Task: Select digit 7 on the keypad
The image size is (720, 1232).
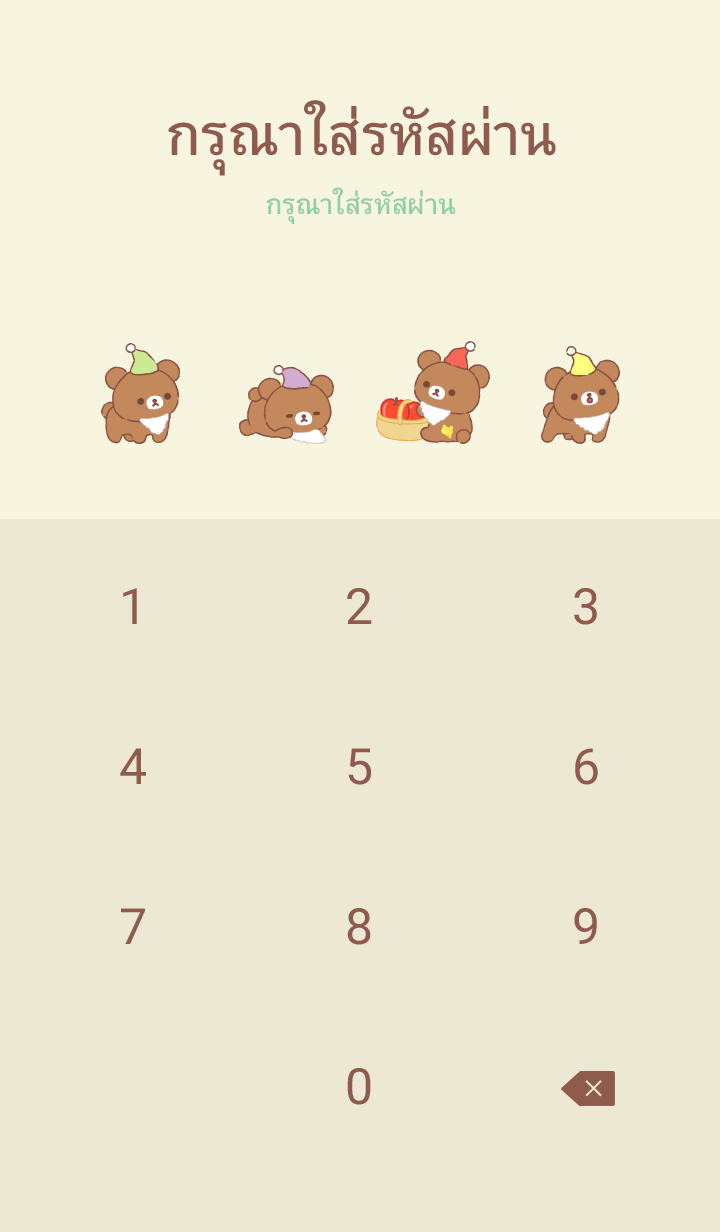Action: point(133,927)
